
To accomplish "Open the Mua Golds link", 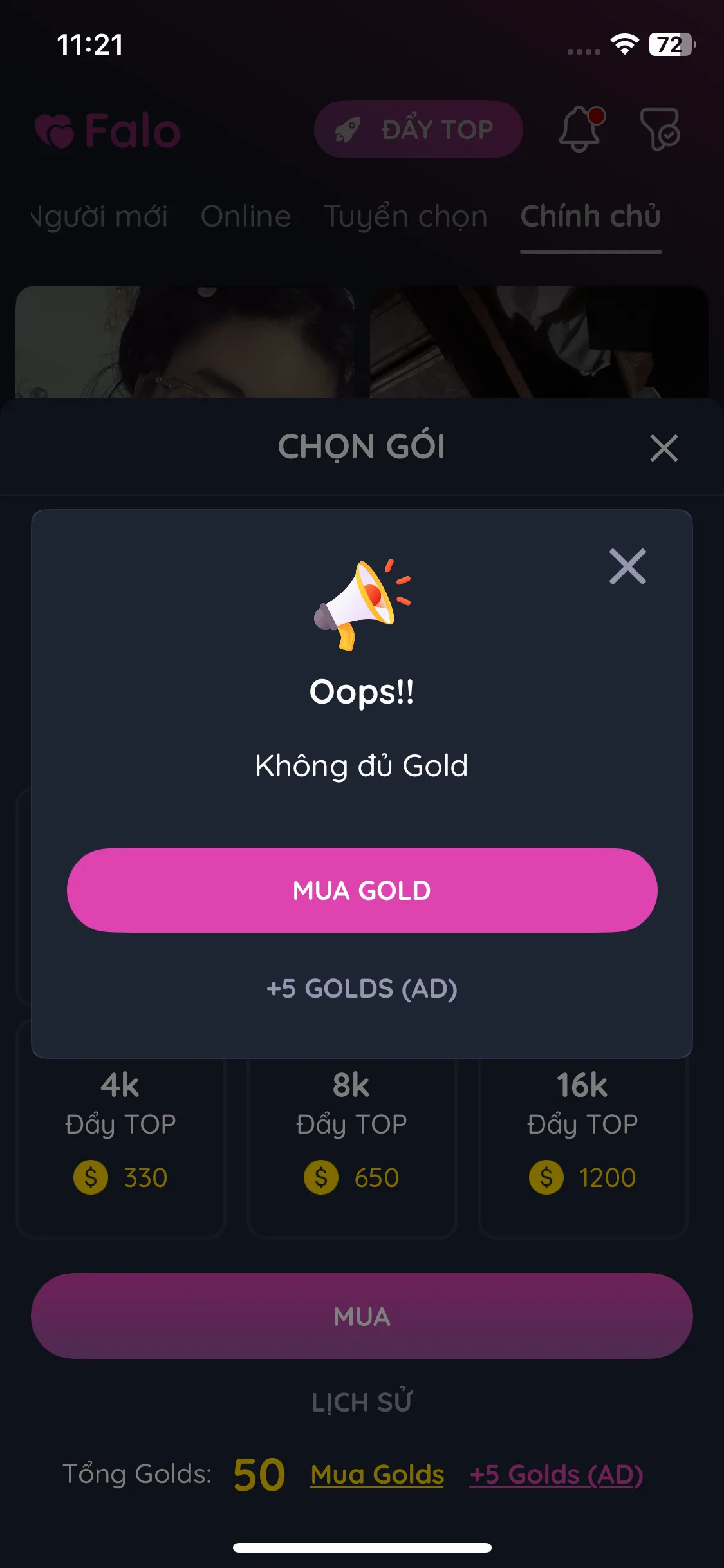I will (377, 1474).
